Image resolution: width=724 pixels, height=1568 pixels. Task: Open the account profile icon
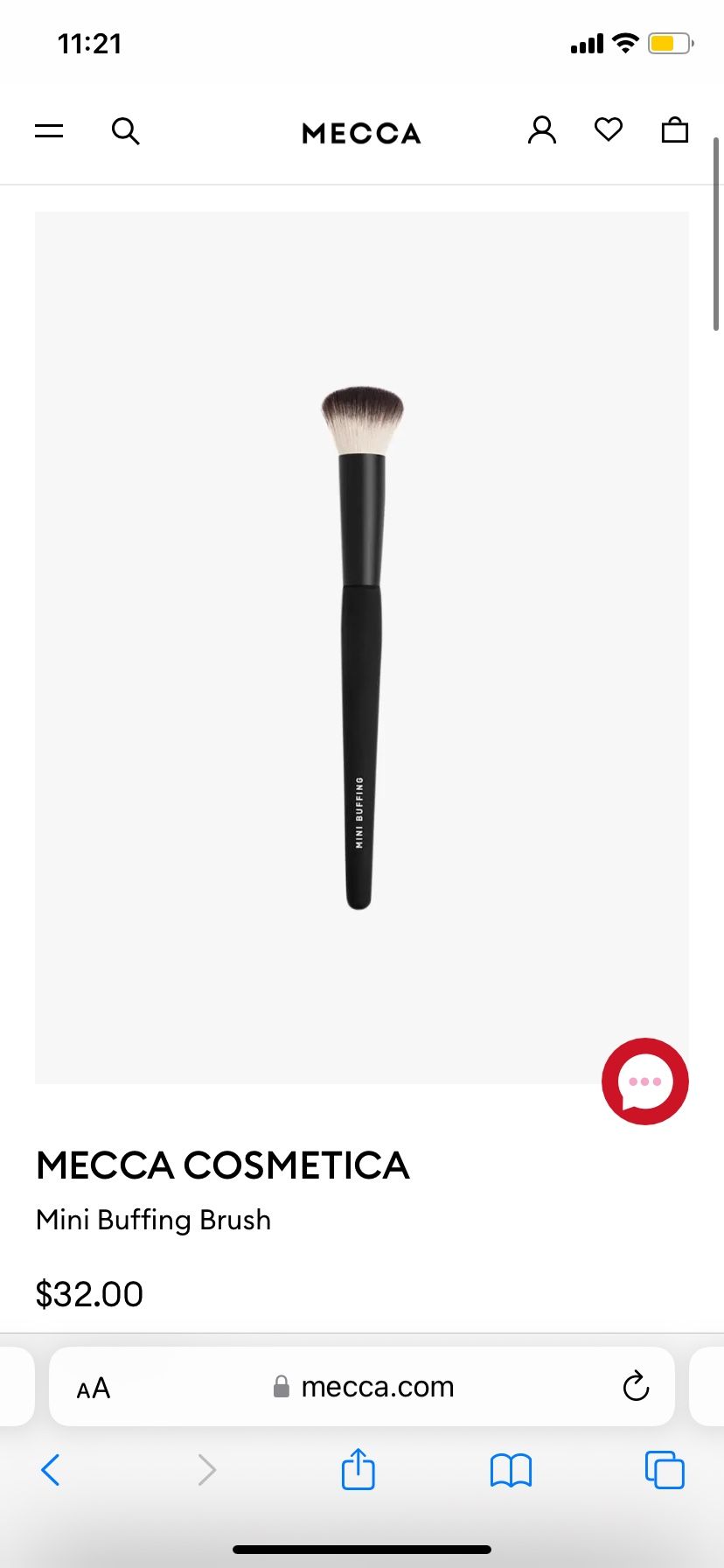542,130
